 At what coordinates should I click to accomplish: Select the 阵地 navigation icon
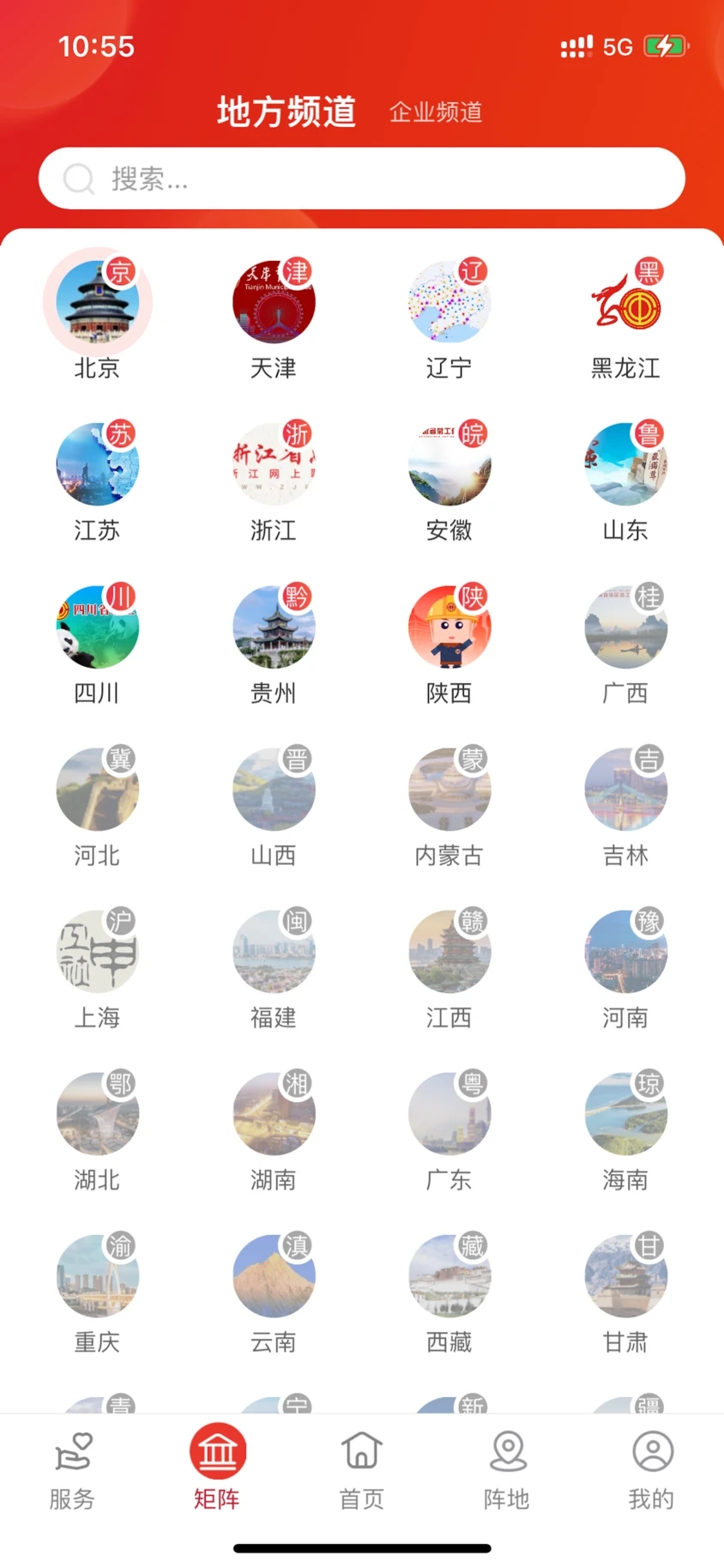tap(506, 1451)
